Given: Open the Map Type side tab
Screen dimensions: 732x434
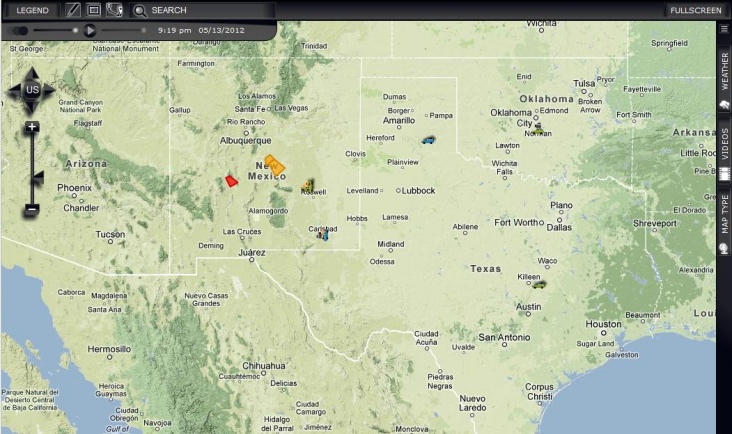Looking at the screenshot, I should click(724, 222).
